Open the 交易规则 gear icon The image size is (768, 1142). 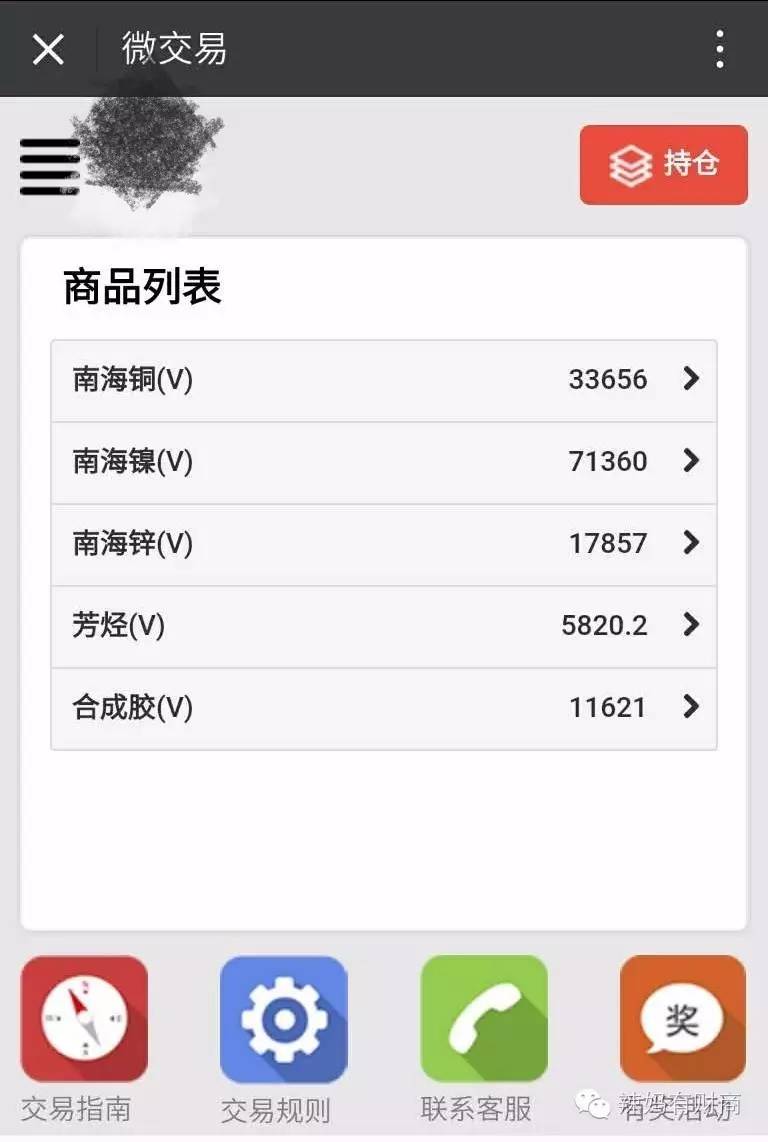pyautogui.click(x=284, y=1017)
